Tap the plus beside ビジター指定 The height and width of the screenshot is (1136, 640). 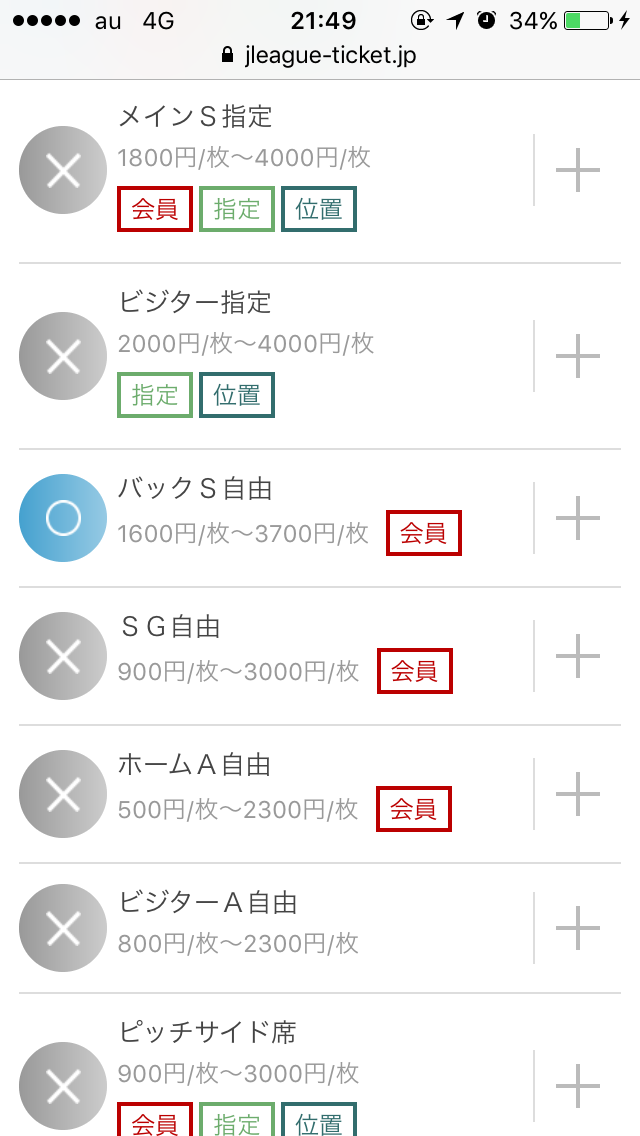pyautogui.click(x=577, y=356)
